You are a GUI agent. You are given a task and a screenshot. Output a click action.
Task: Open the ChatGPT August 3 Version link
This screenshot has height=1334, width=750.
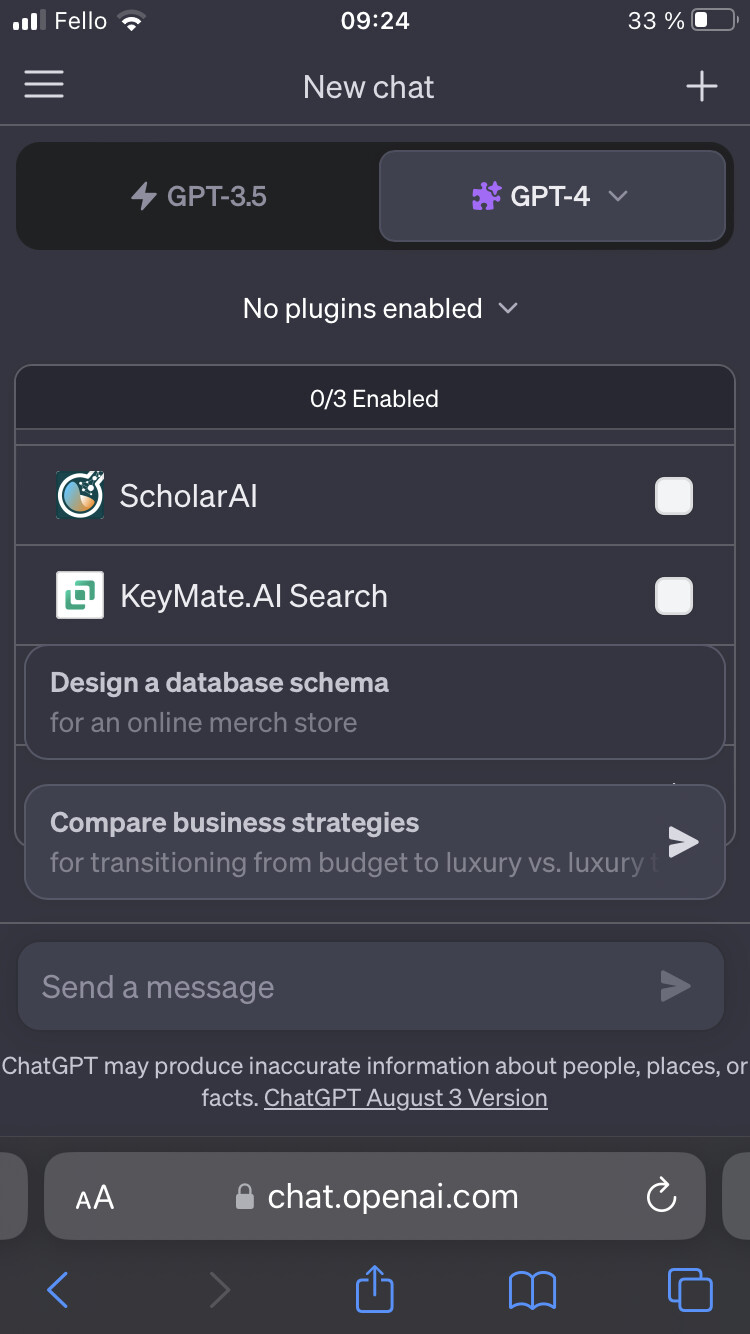[405, 1097]
